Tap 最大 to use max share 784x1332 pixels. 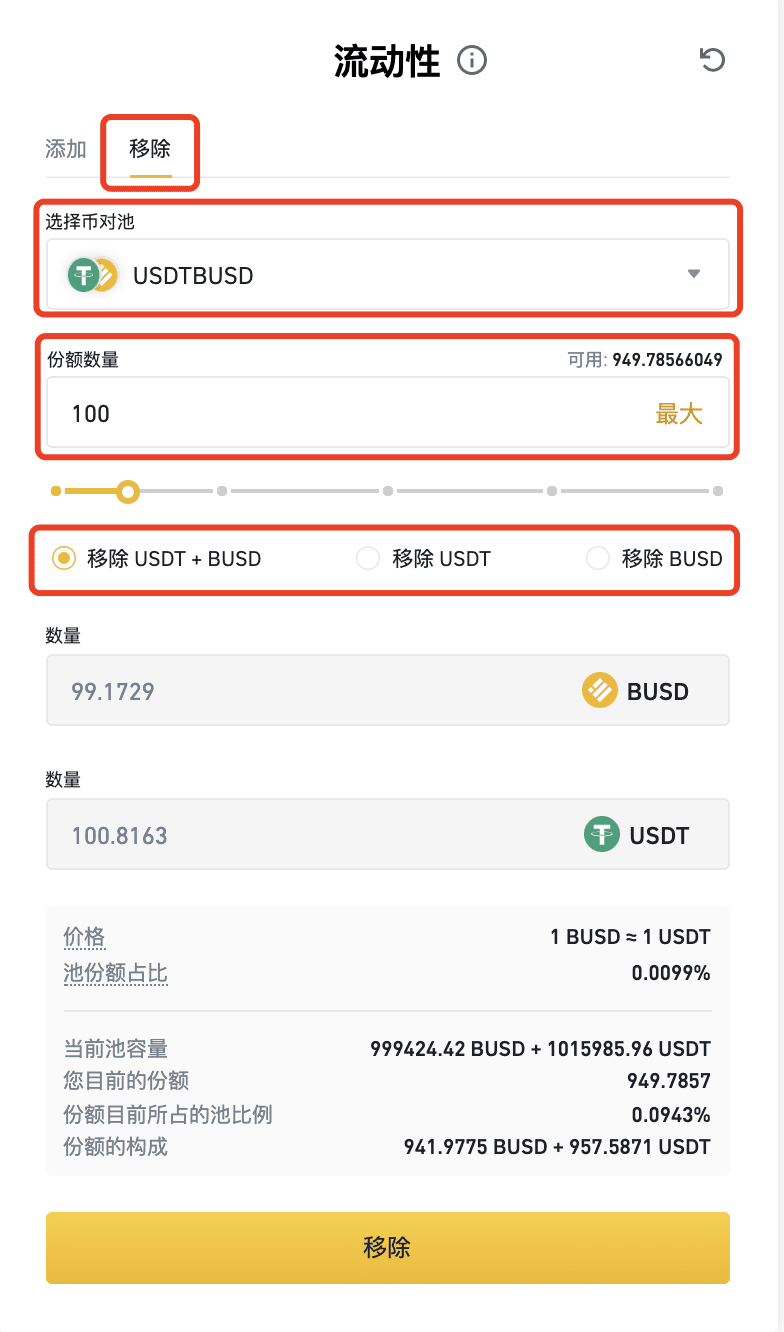[679, 414]
